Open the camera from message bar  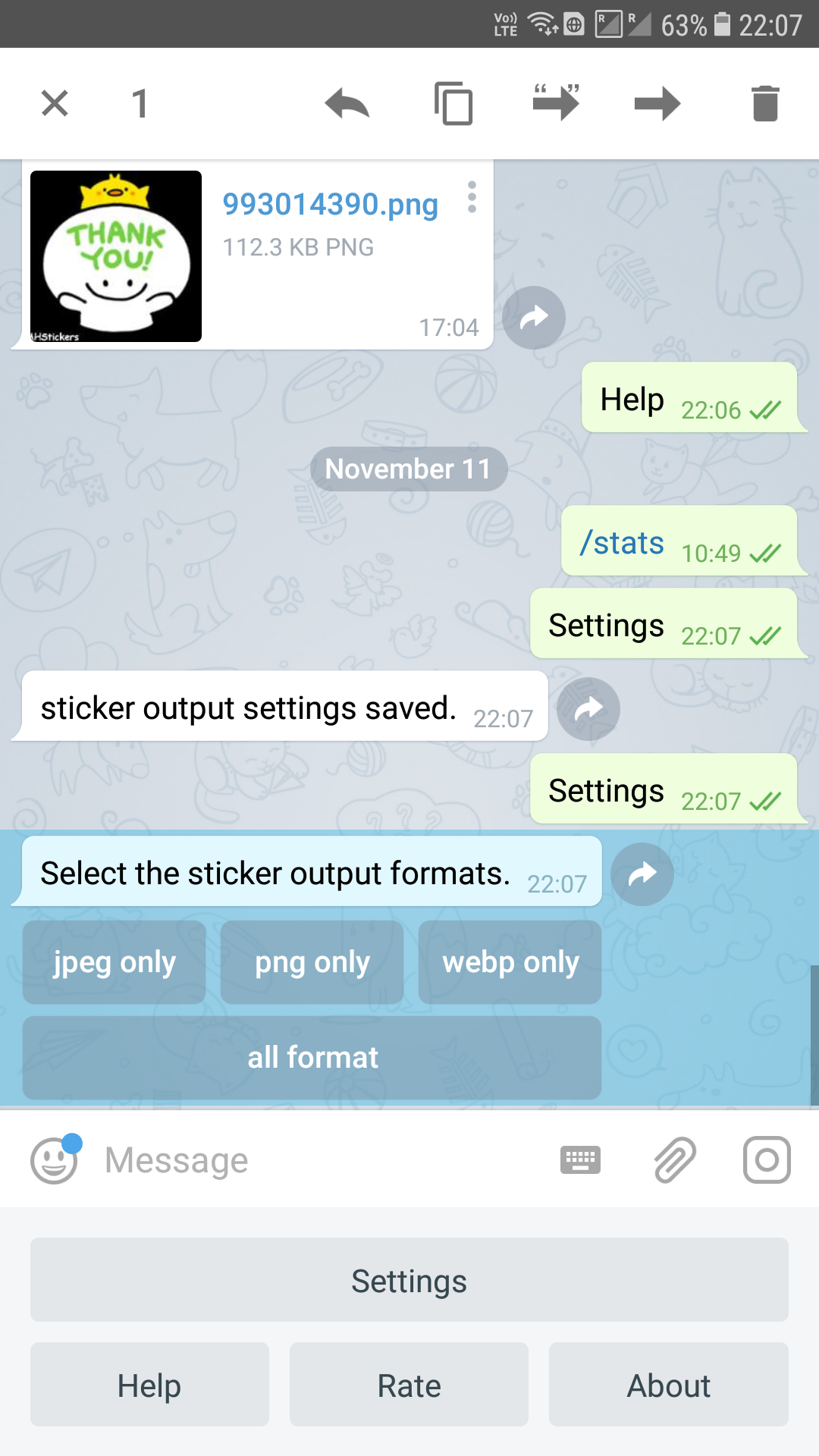(767, 1159)
